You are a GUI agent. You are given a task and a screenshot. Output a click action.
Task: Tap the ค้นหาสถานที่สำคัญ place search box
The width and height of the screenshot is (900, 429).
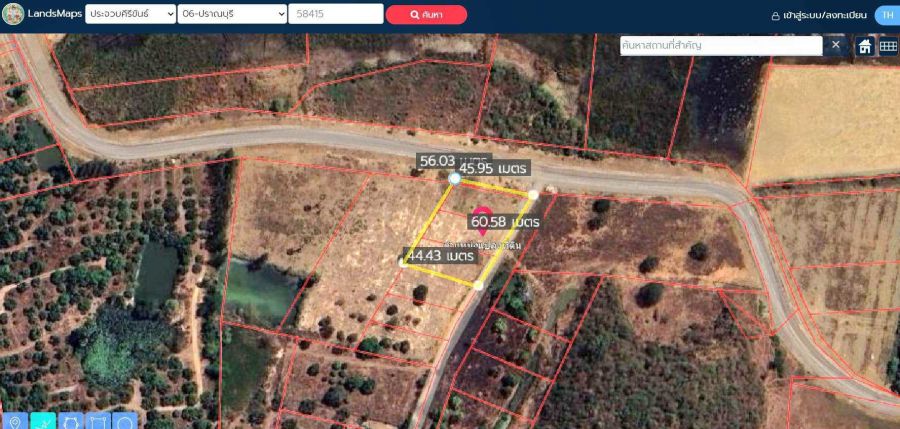point(721,45)
